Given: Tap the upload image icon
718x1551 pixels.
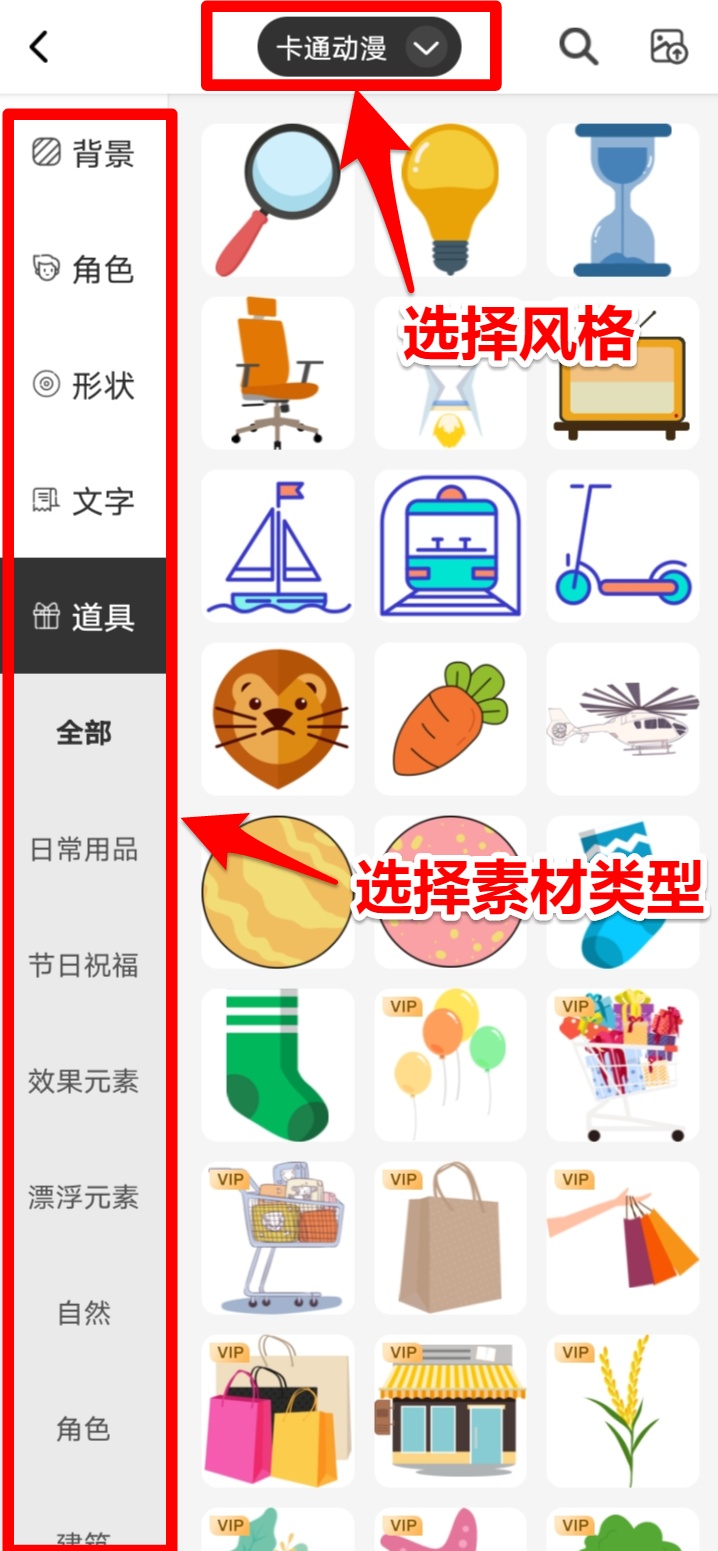Looking at the screenshot, I should [x=669, y=46].
